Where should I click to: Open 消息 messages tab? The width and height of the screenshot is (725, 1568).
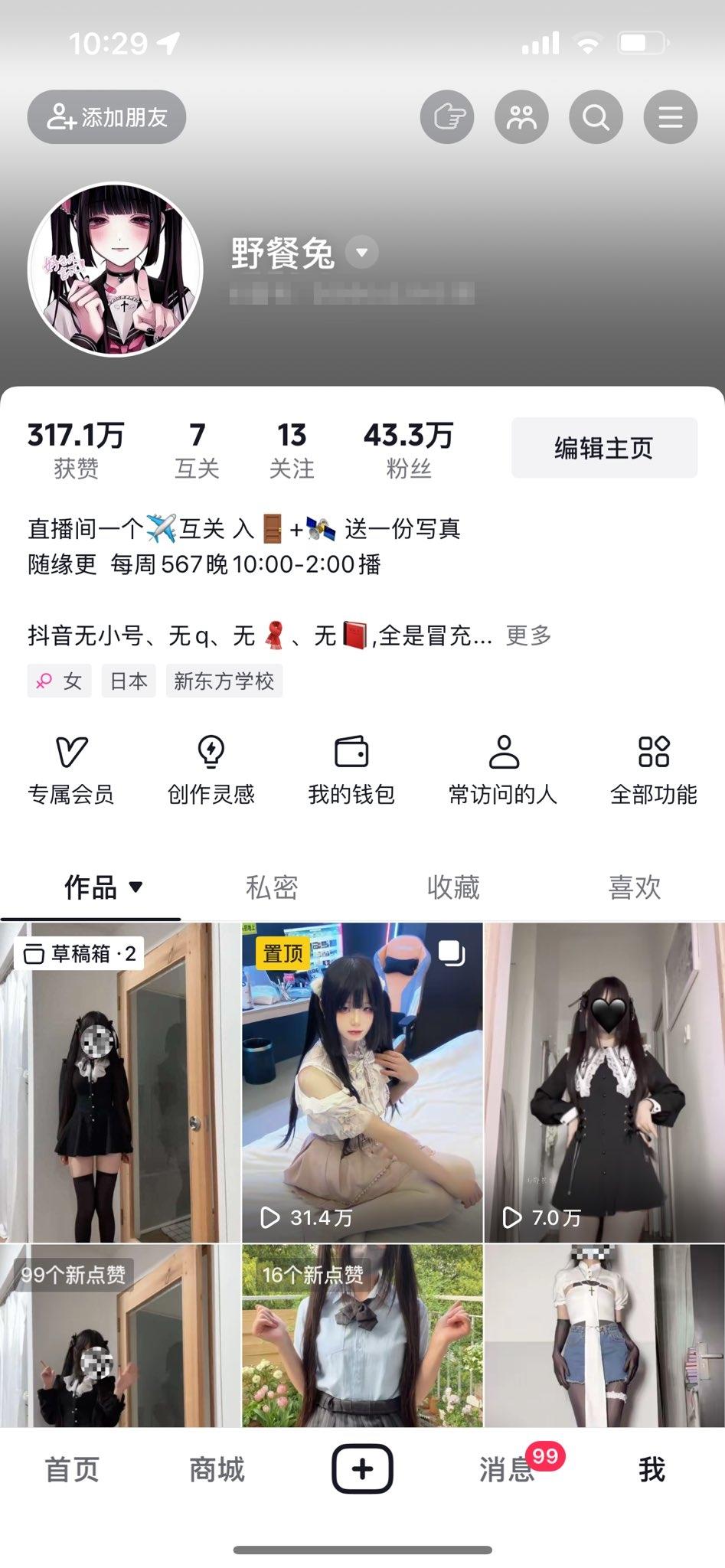point(507,1469)
